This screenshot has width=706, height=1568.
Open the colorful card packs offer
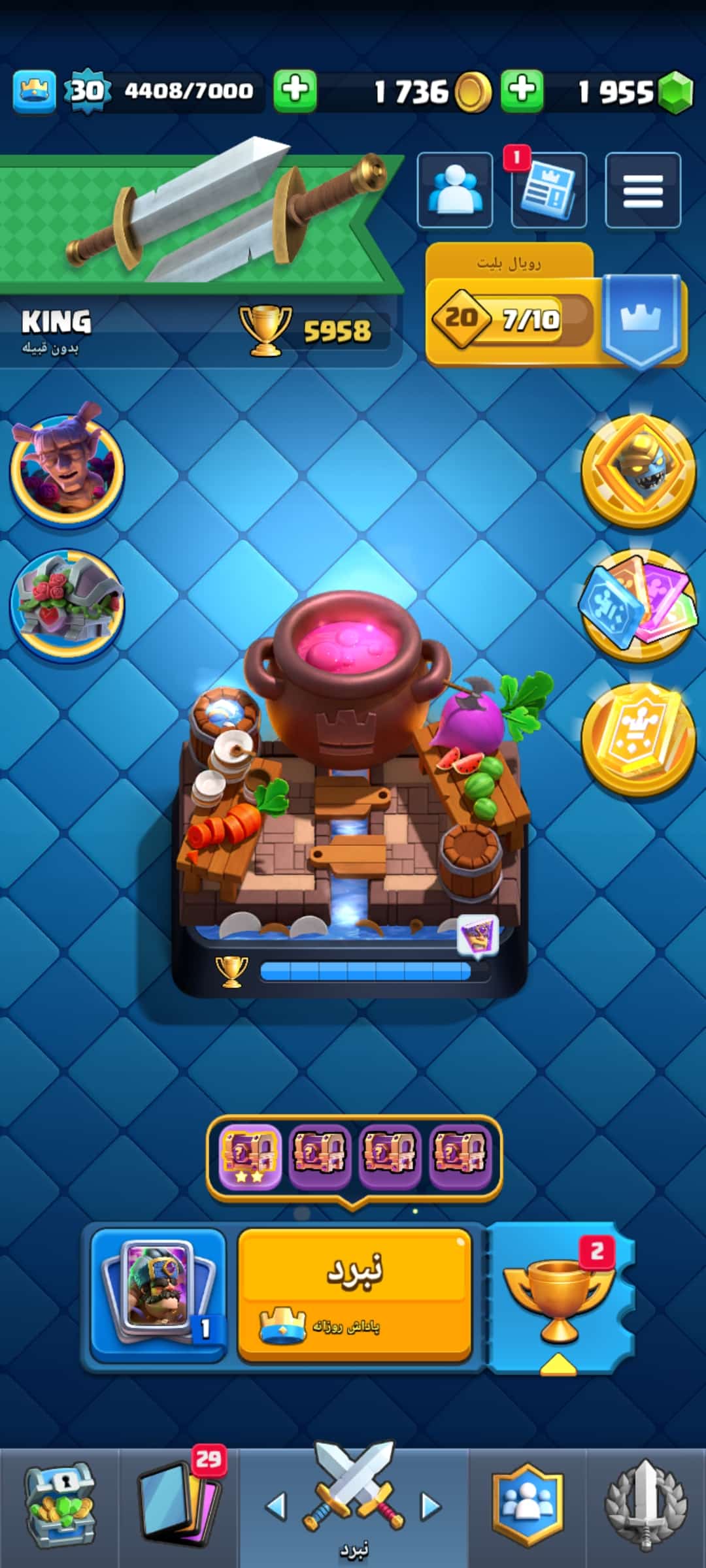(x=637, y=606)
